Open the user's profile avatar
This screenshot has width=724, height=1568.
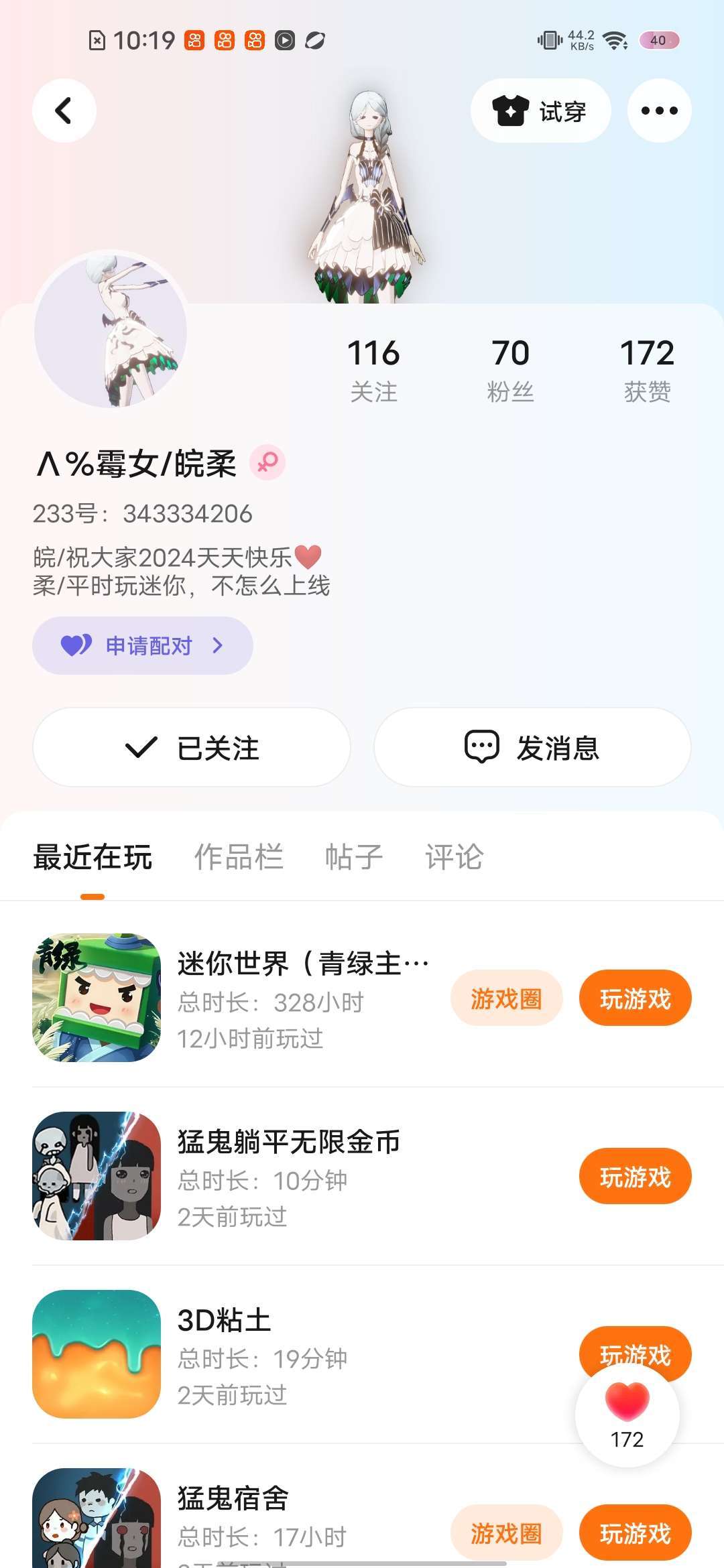[x=111, y=329]
